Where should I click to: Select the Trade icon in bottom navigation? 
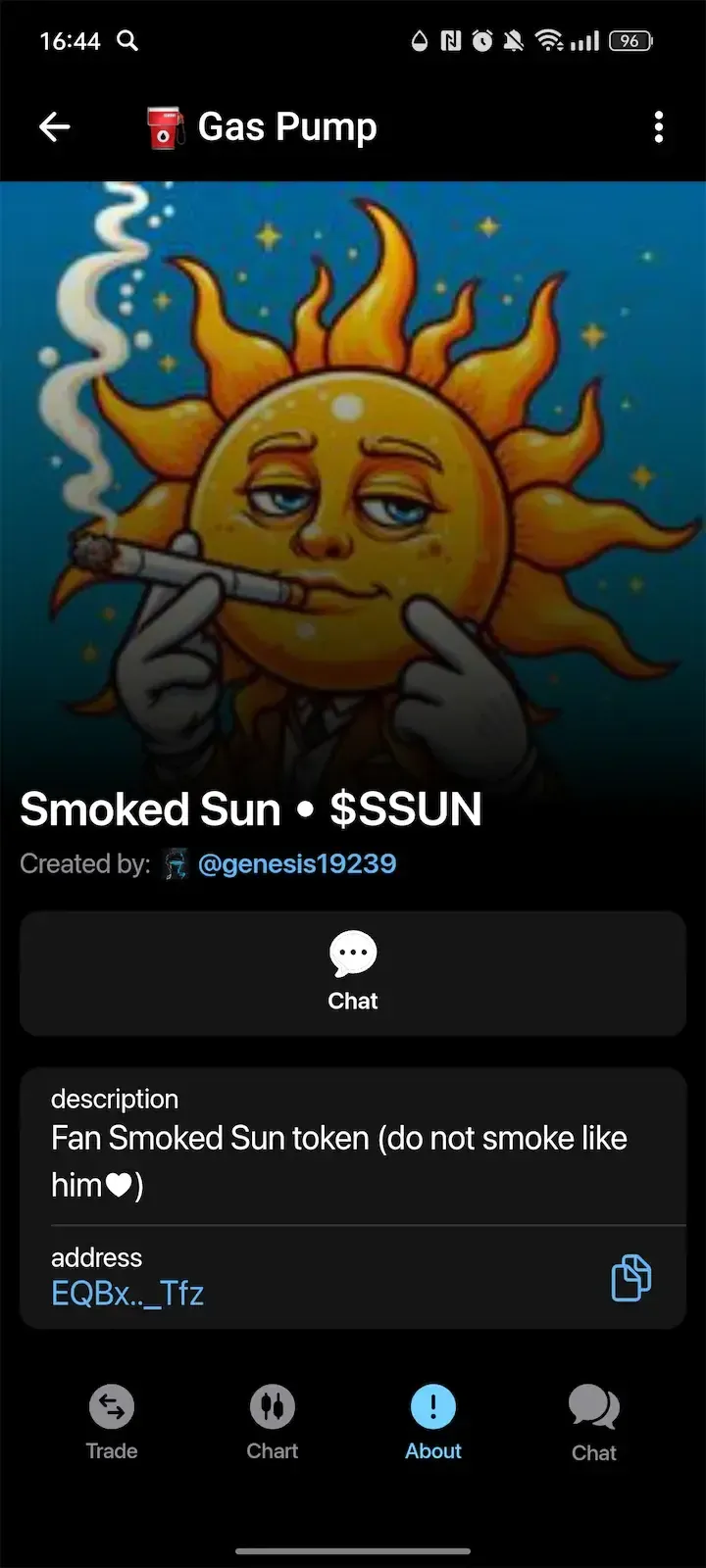pyautogui.click(x=111, y=1405)
